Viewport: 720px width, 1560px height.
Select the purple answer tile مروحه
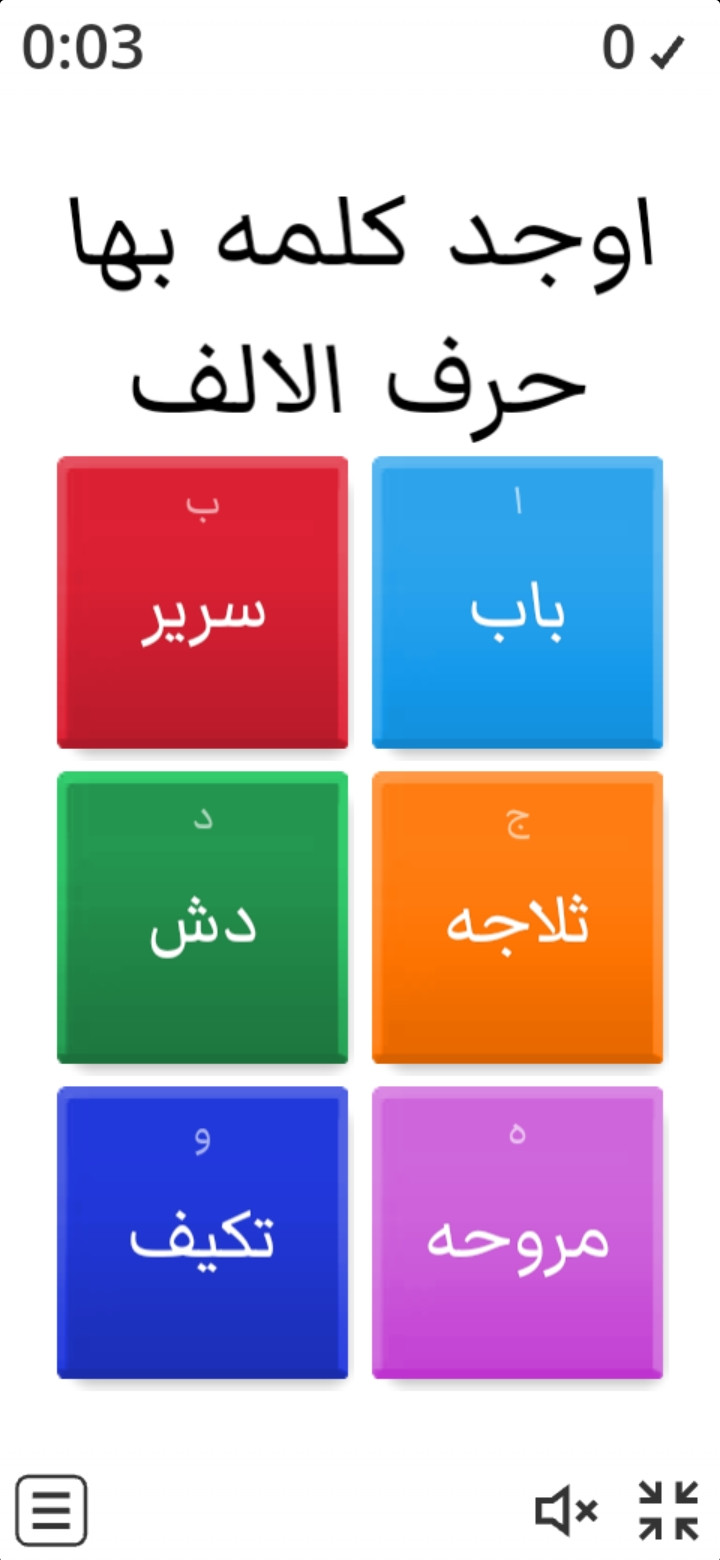517,1232
